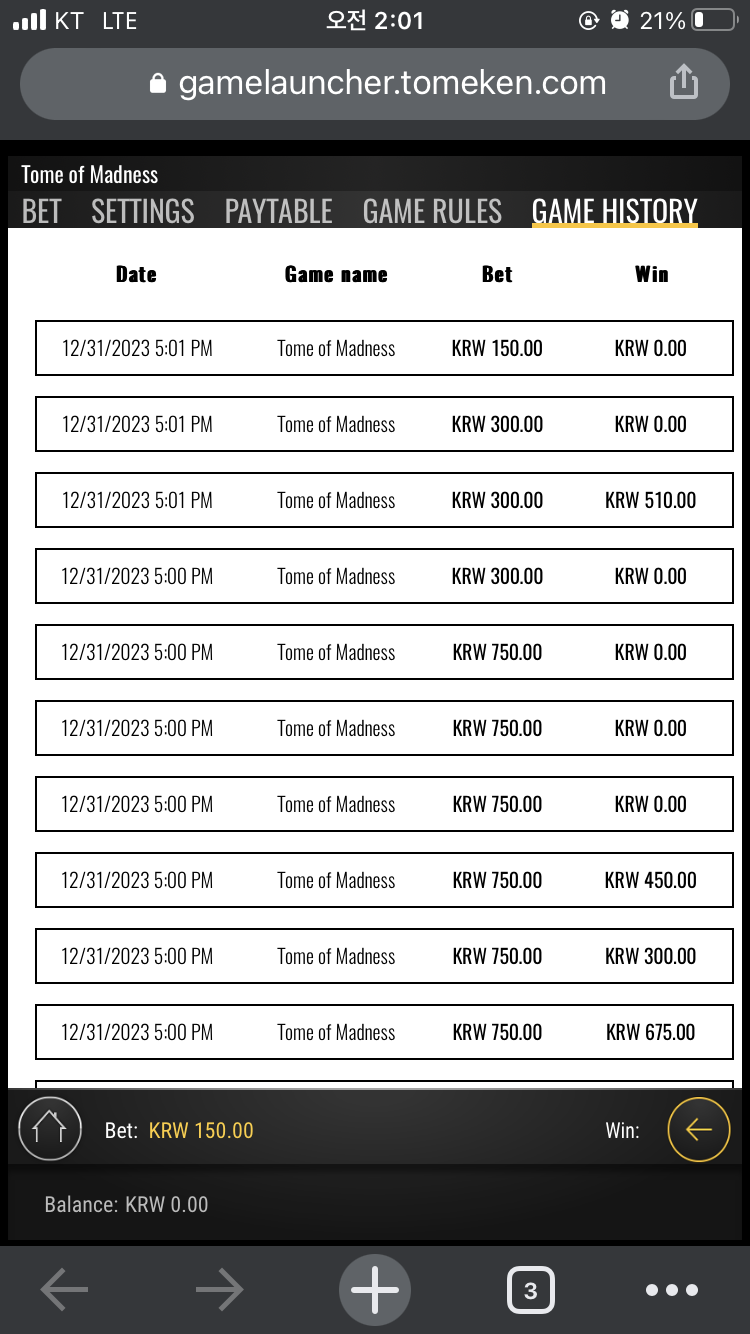The image size is (750, 1334).
Task: Return to game with yellow arrow button
Action: click(699, 1130)
